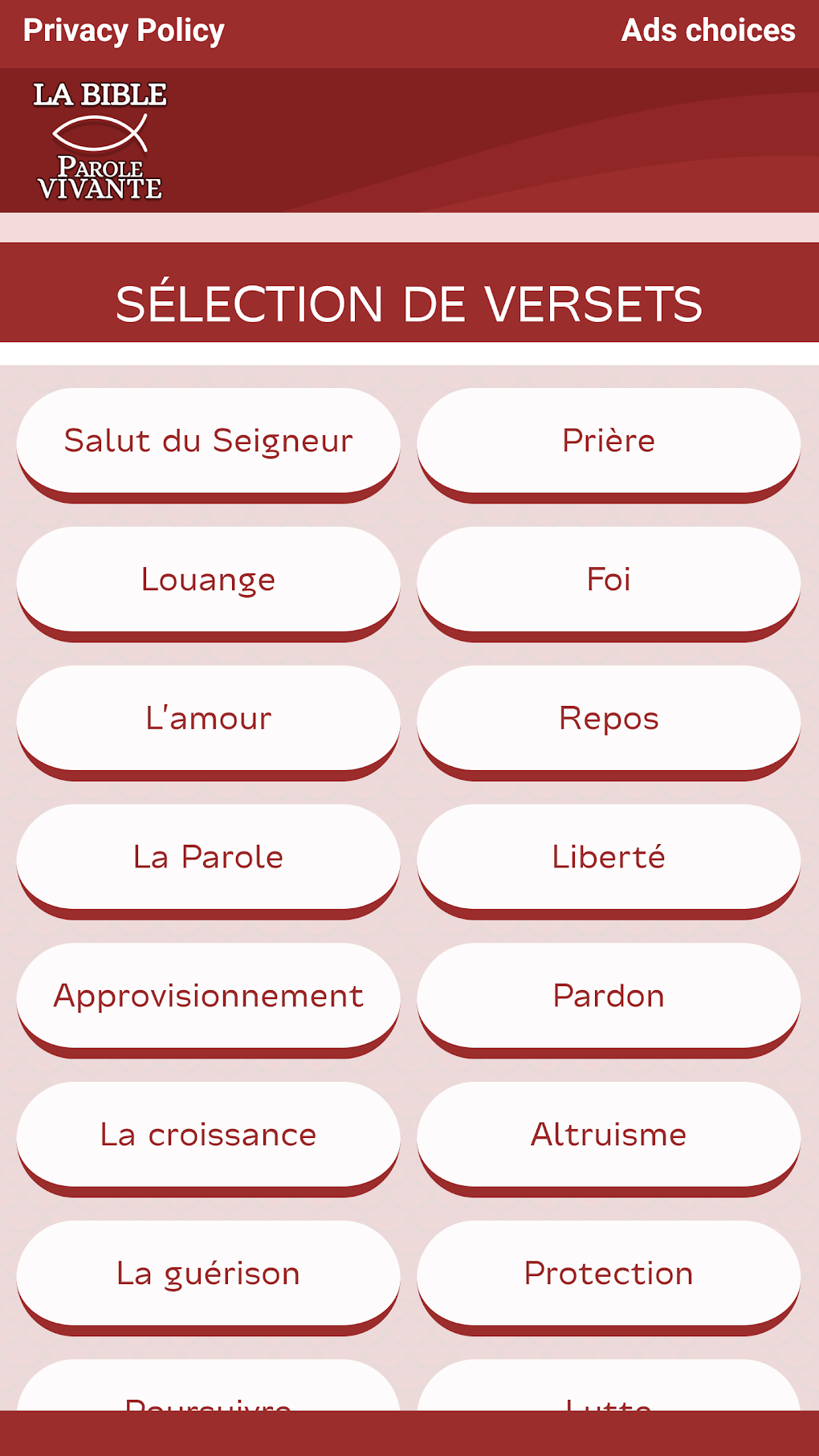819x1456 pixels.
Task: Choose La croissance category
Action: coord(208,1136)
